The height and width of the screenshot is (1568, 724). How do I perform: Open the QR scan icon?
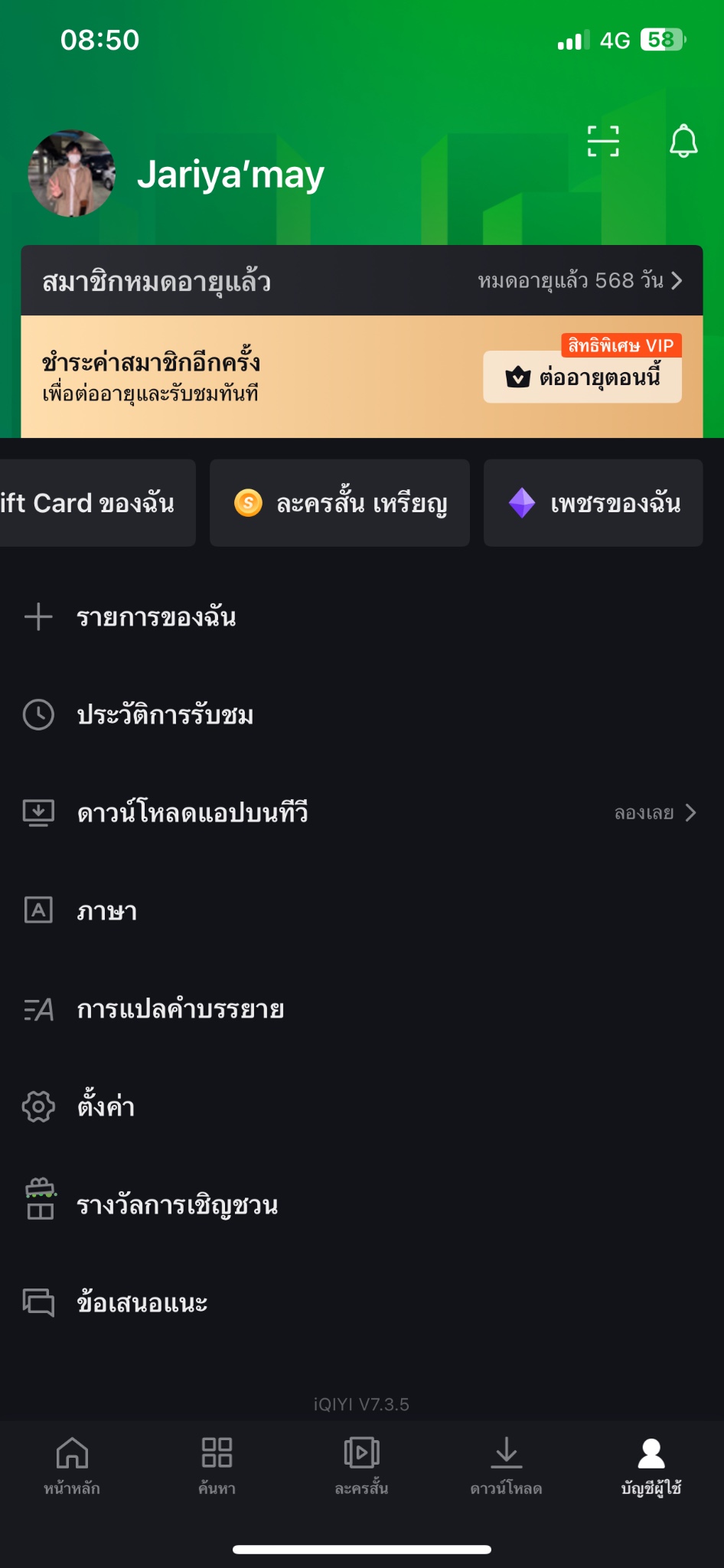click(x=603, y=141)
